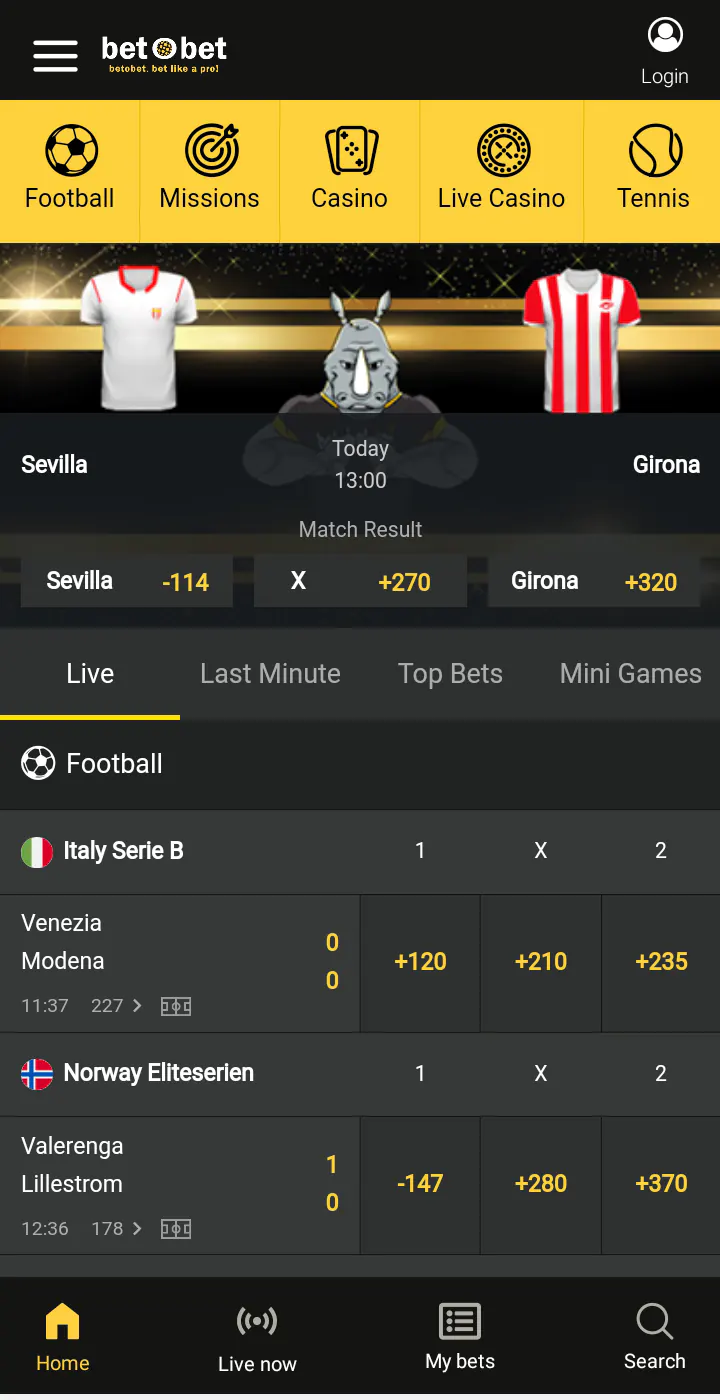Open the Mini Games tab

pyautogui.click(x=630, y=674)
